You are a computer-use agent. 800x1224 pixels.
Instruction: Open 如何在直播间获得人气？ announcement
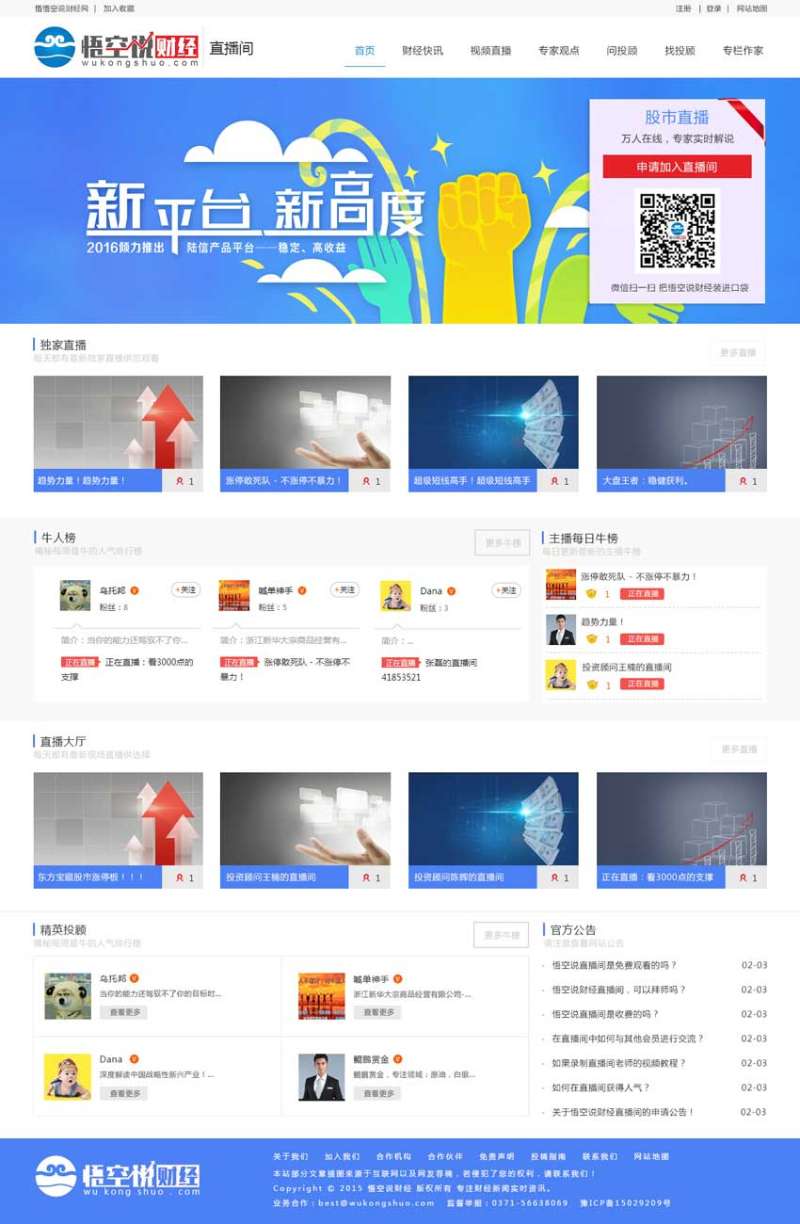(600, 1087)
